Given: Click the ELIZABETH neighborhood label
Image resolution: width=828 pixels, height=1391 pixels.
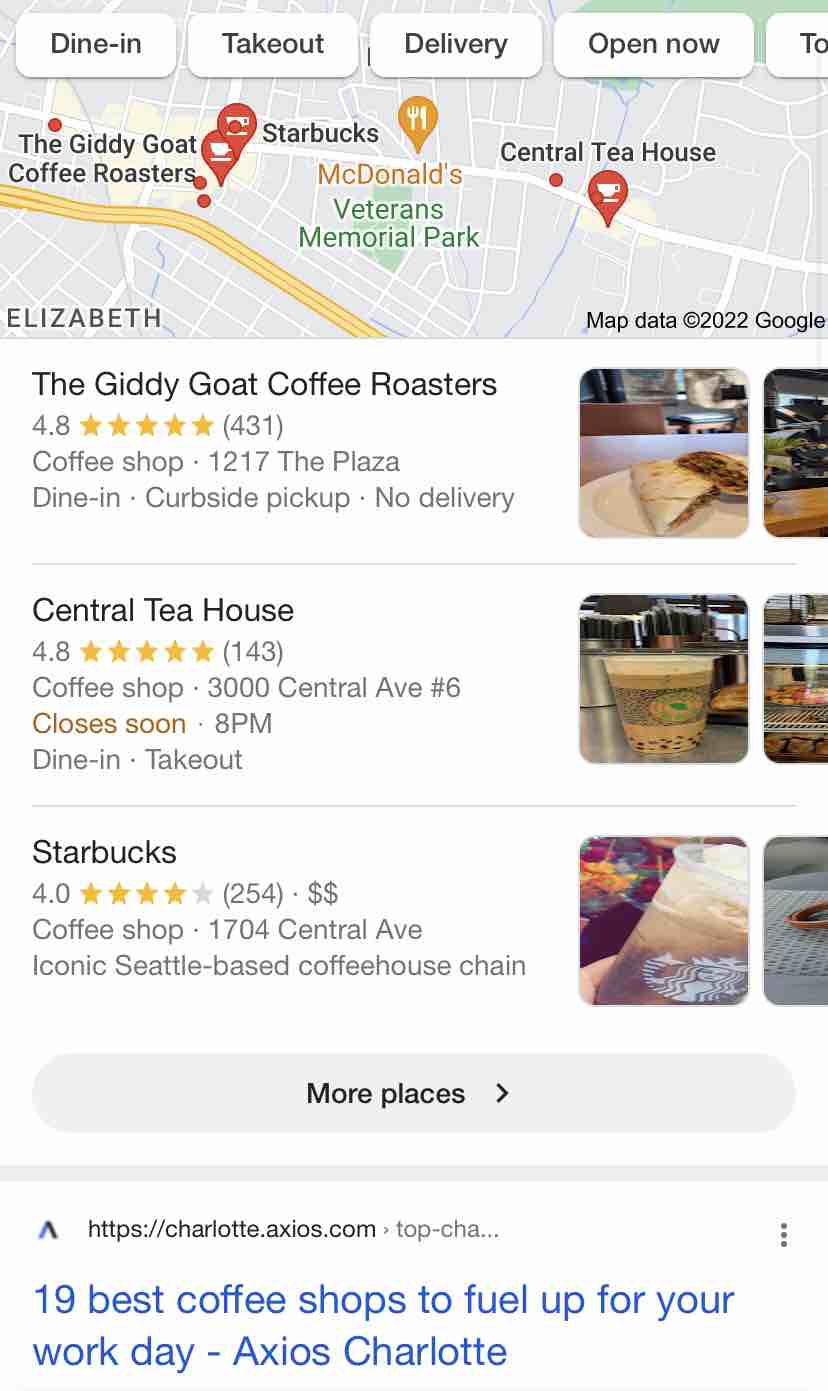Looking at the screenshot, I should (x=84, y=319).
